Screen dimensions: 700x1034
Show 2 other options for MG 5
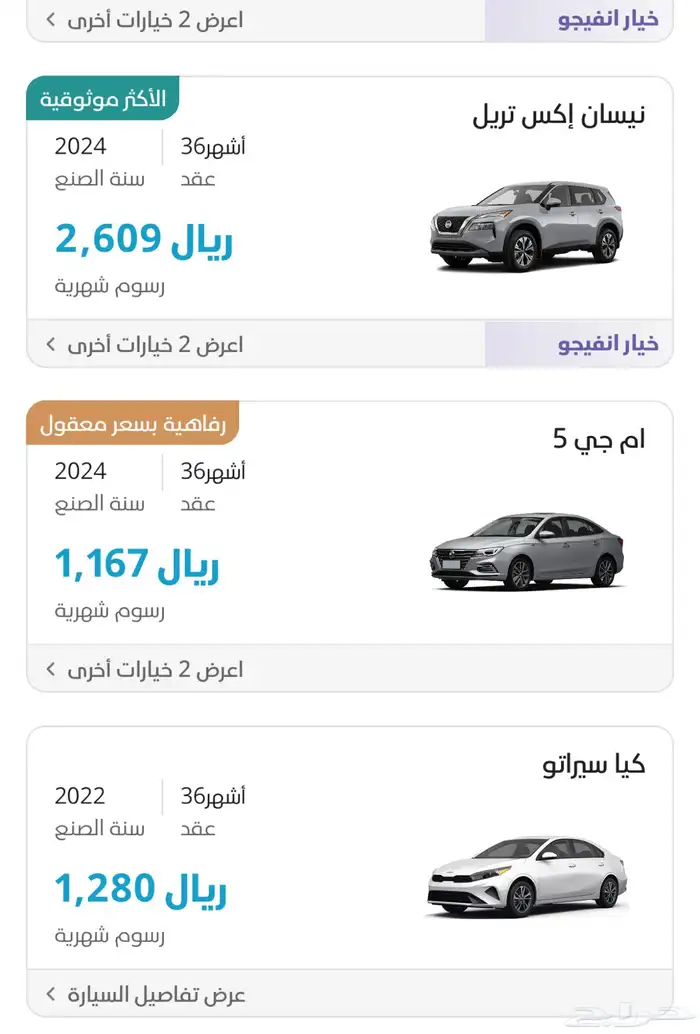click(x=145, y=670)
